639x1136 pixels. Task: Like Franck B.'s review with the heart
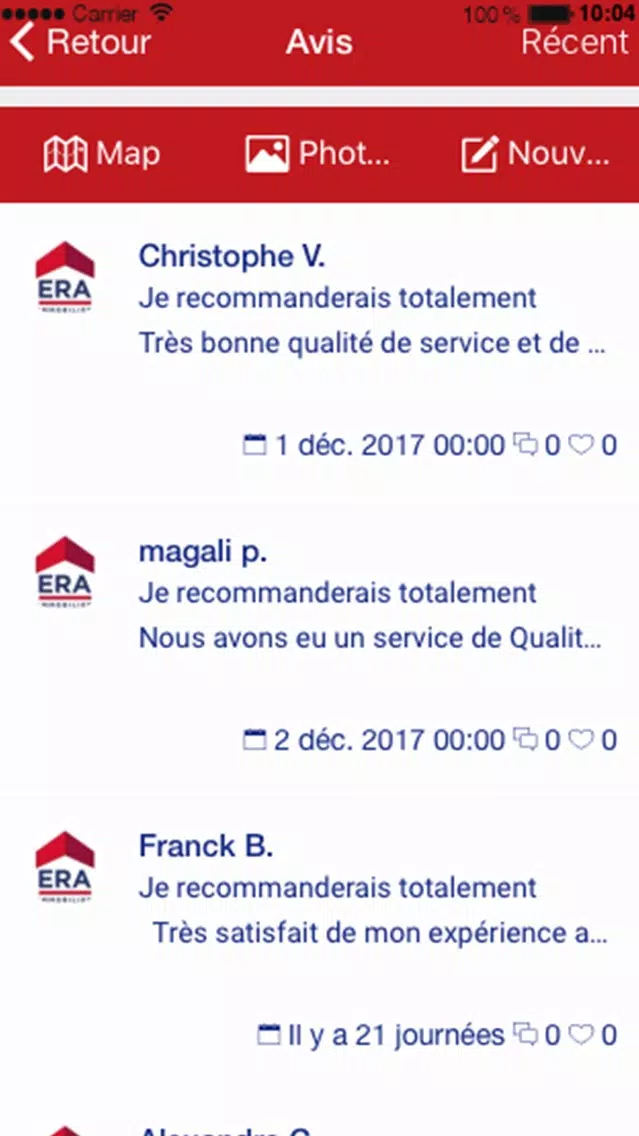pos(580,1035)
